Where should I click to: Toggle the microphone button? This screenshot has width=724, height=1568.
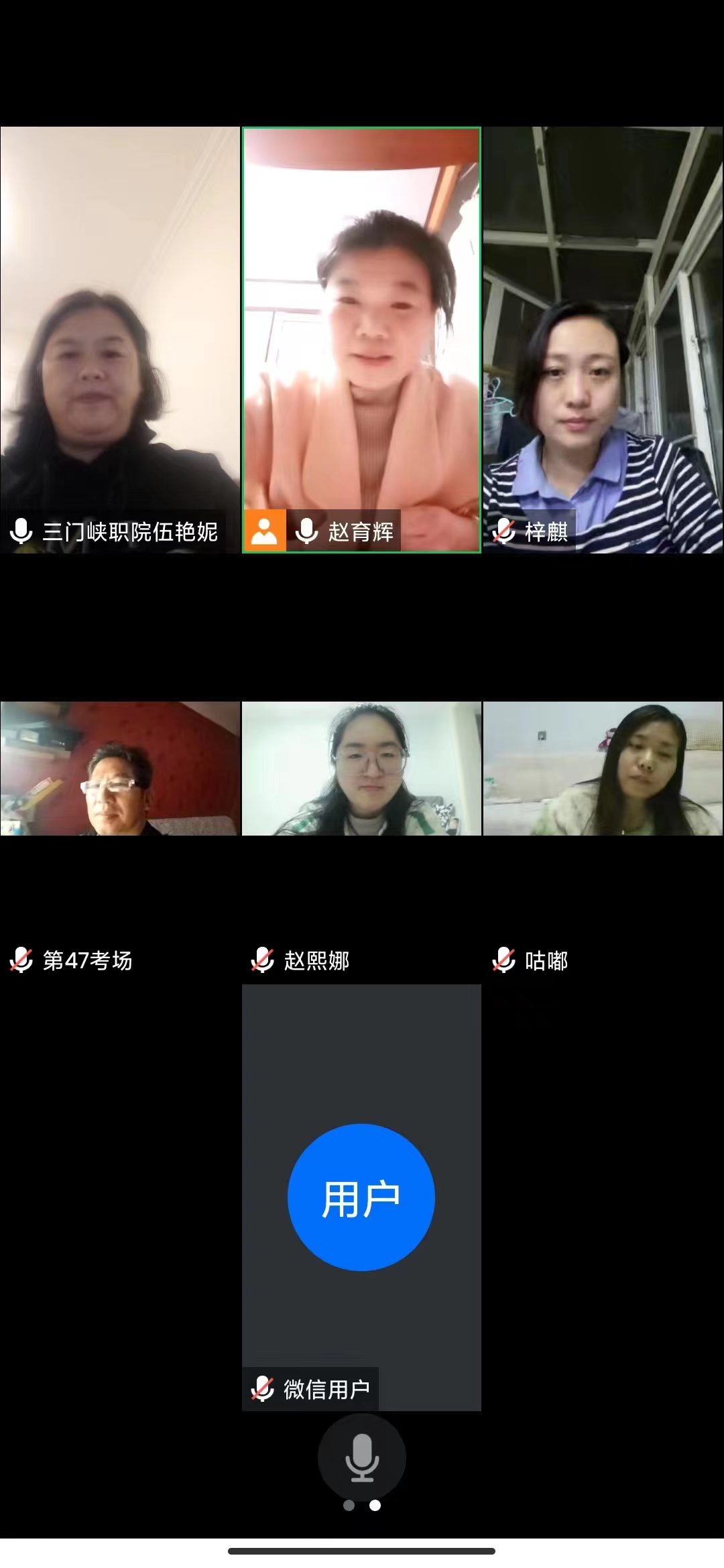(362, 1457)
